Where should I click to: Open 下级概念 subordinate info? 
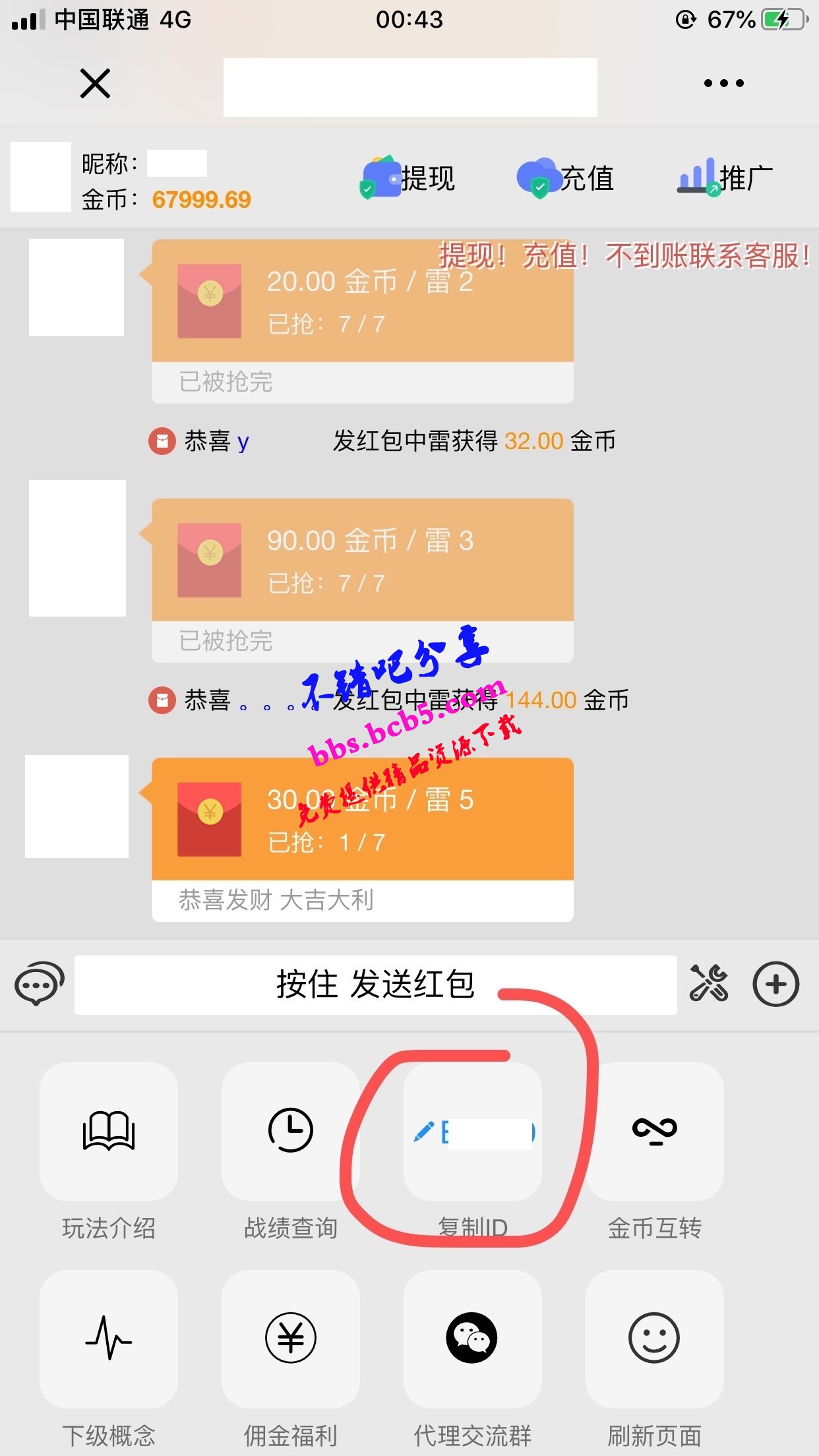point(109,1339)
